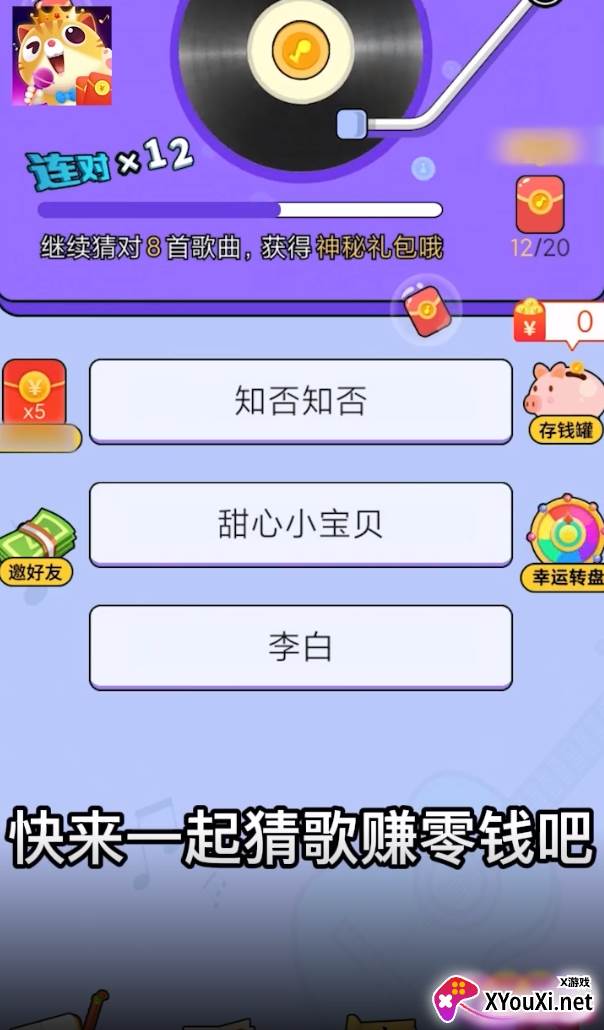Pick the answer 李白
The image size is (604, 1030).
tap(300, 648)
